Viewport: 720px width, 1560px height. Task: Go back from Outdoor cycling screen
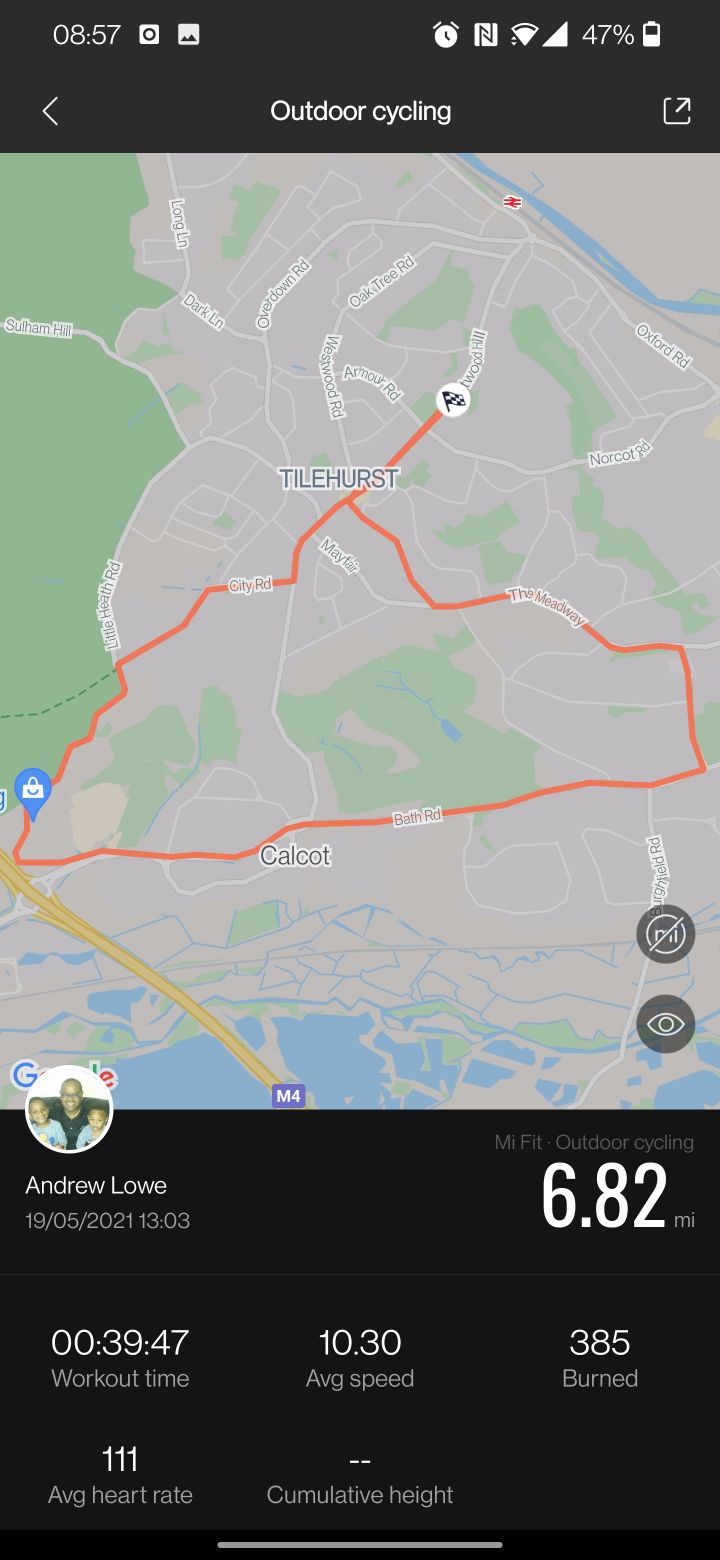(50, 111)
